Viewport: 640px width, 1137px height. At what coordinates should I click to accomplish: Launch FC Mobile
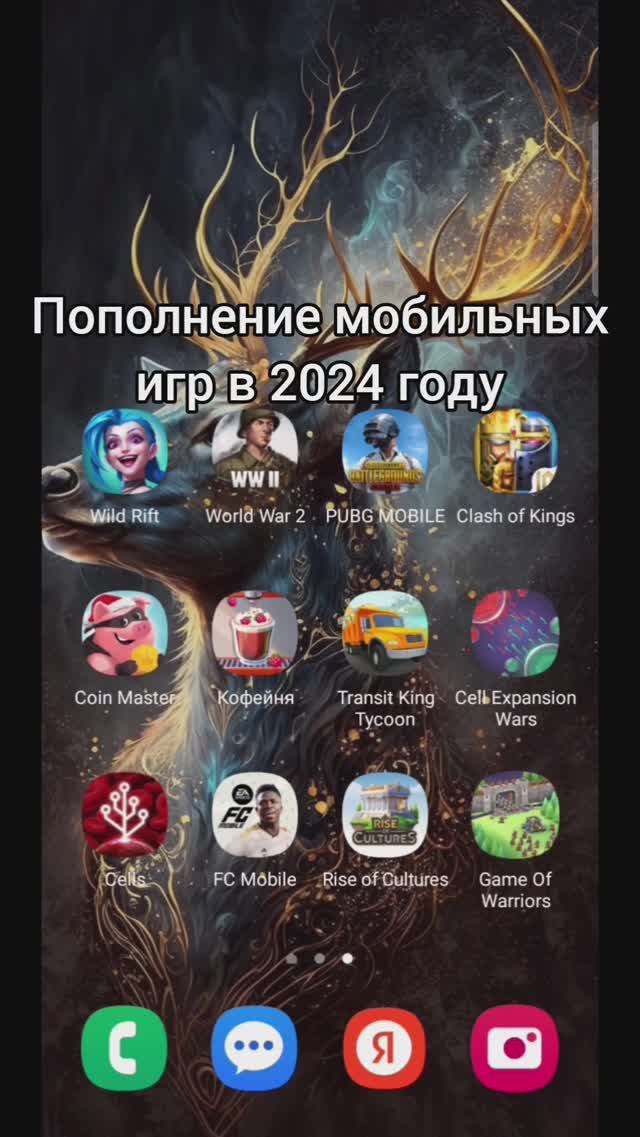[255, 815]
